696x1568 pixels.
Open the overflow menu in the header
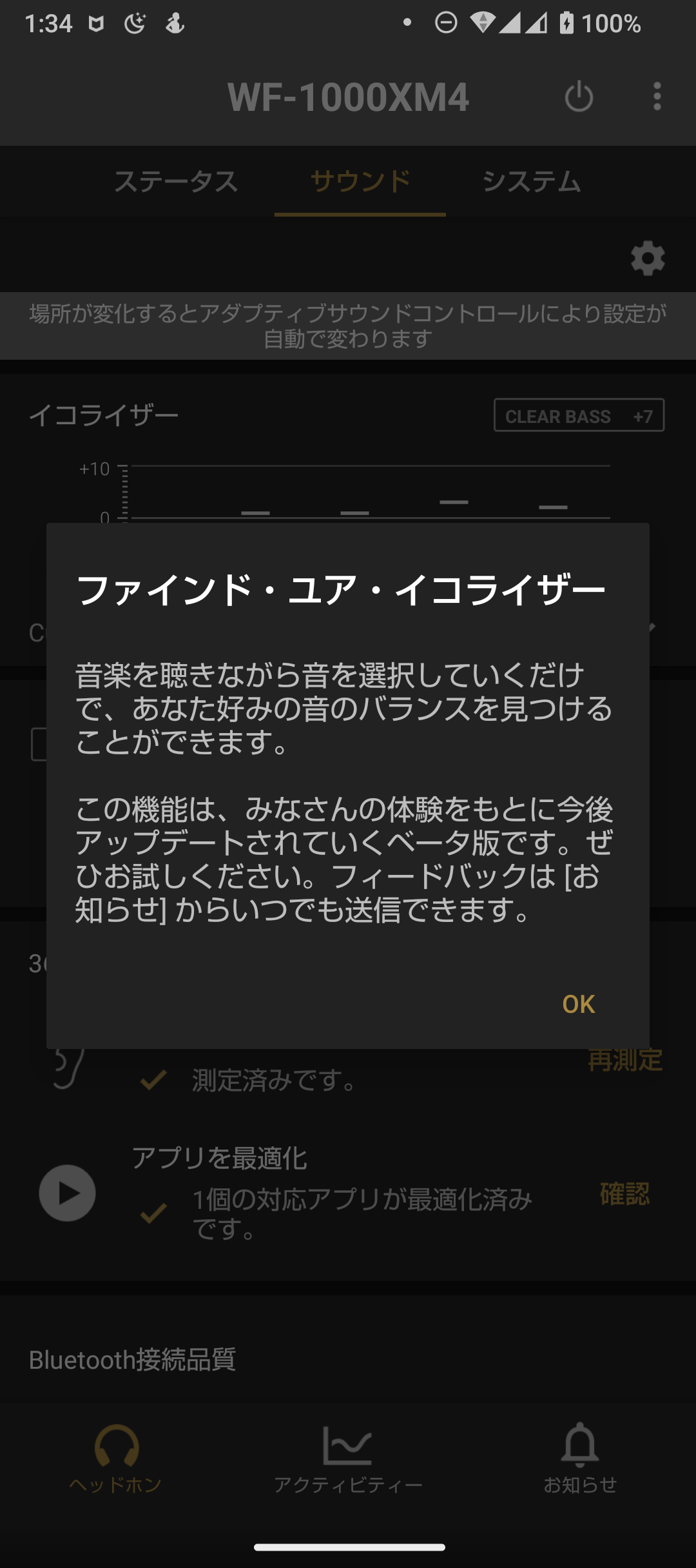tap(657, 97)
